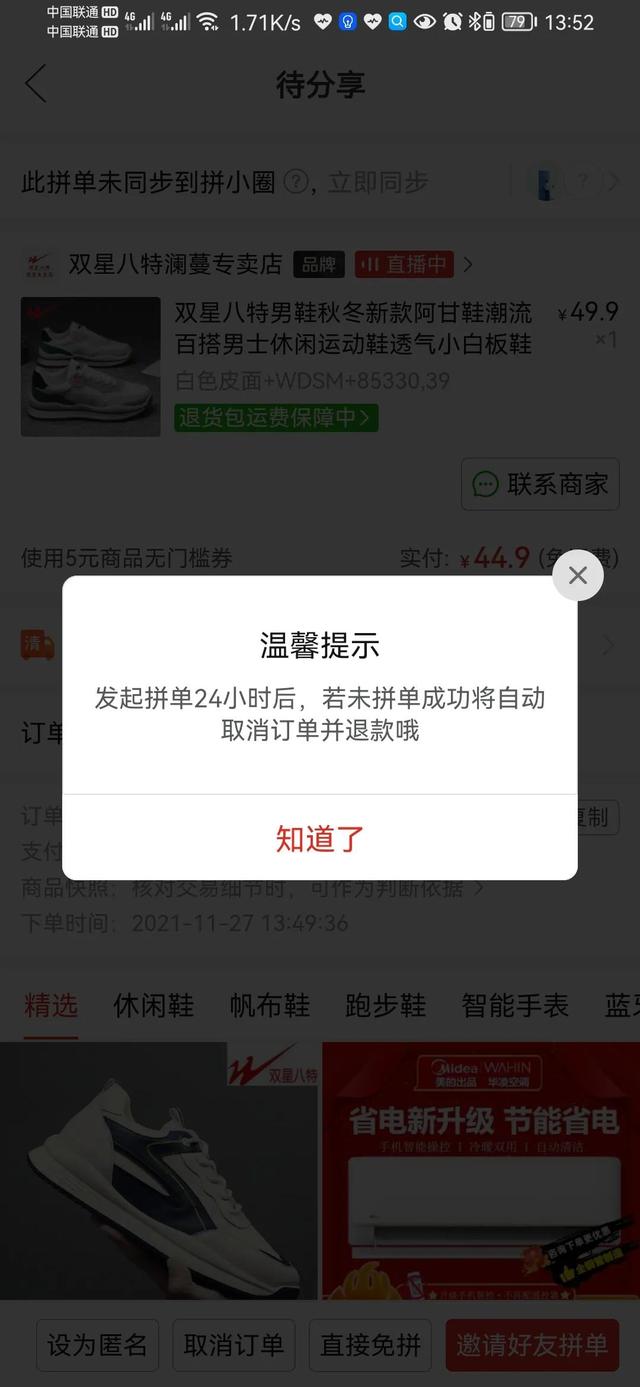This screenshot has height=1387, width=640.
Task: Tap 取消订单 to cancel order
Action: tap(233, 1345)
